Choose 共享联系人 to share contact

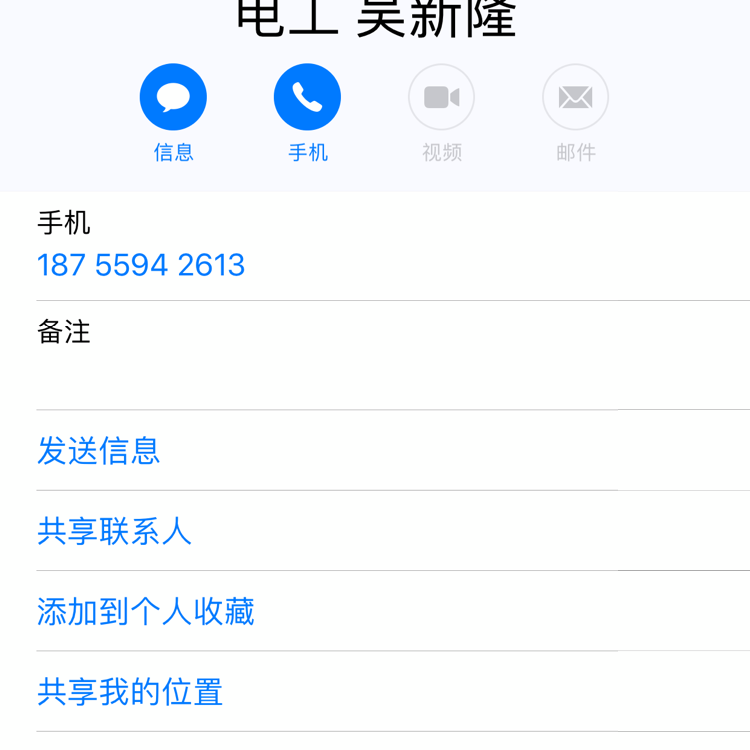coord(114,531)
